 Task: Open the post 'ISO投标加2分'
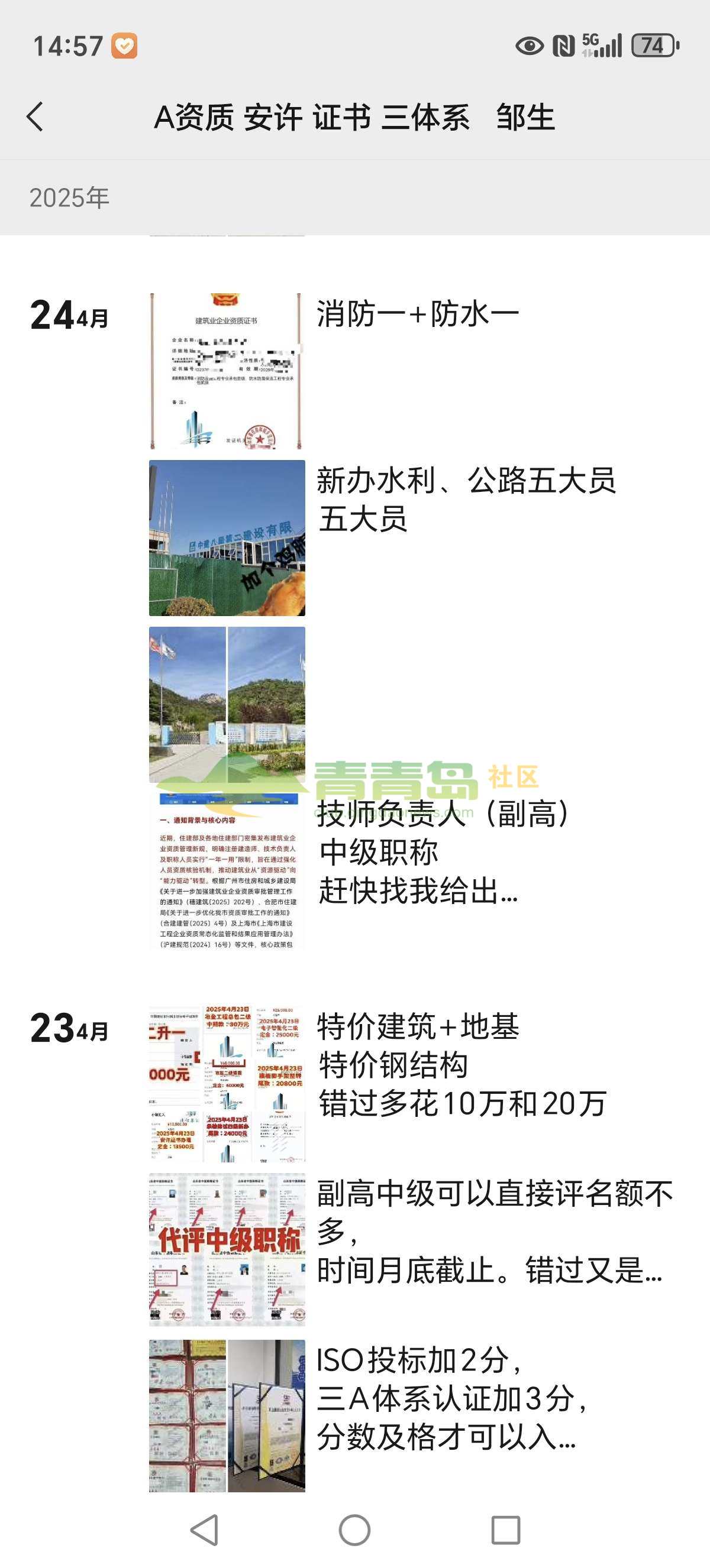point(451,1398)
